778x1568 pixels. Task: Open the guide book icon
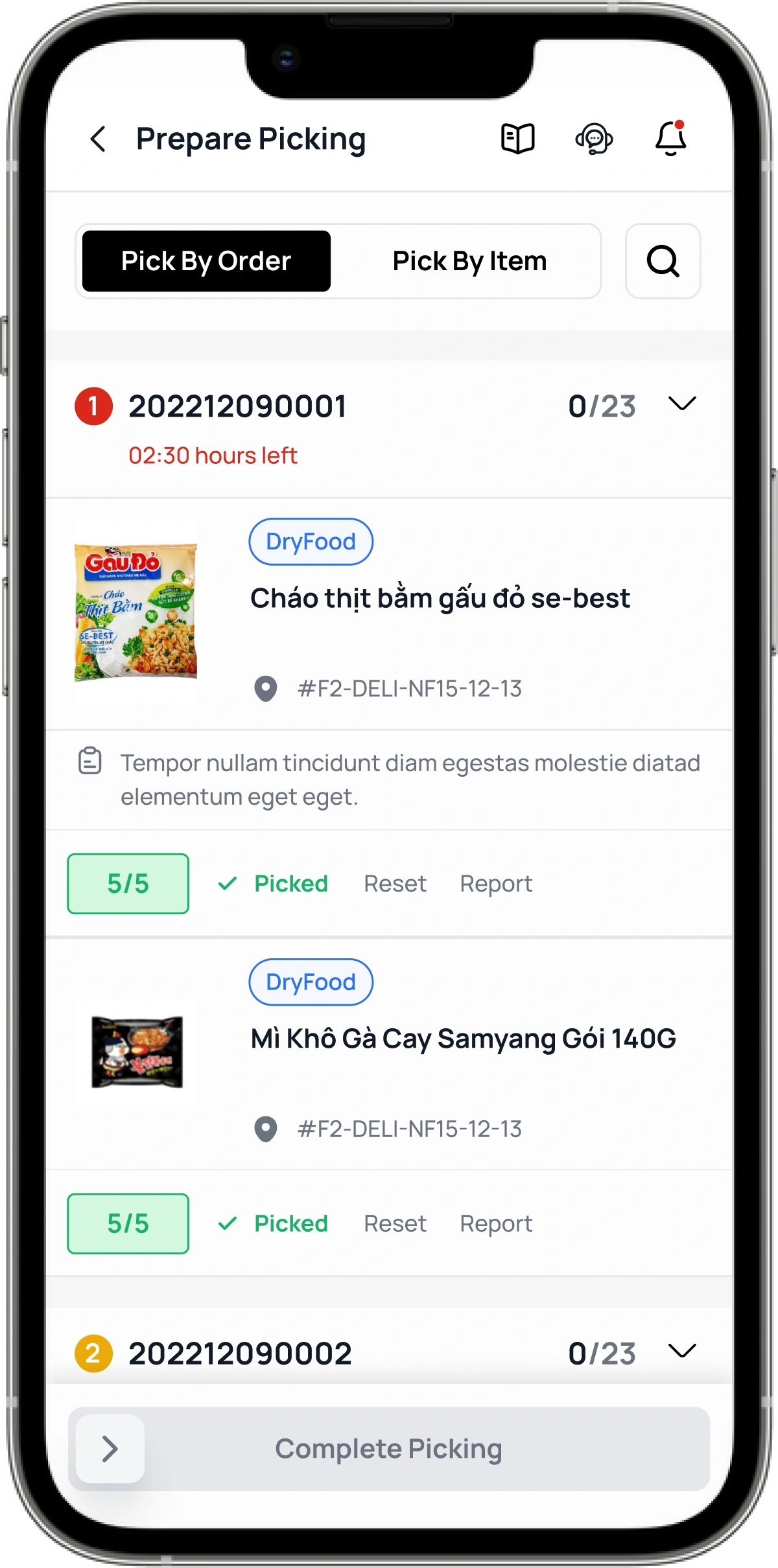tap(517, 139)
